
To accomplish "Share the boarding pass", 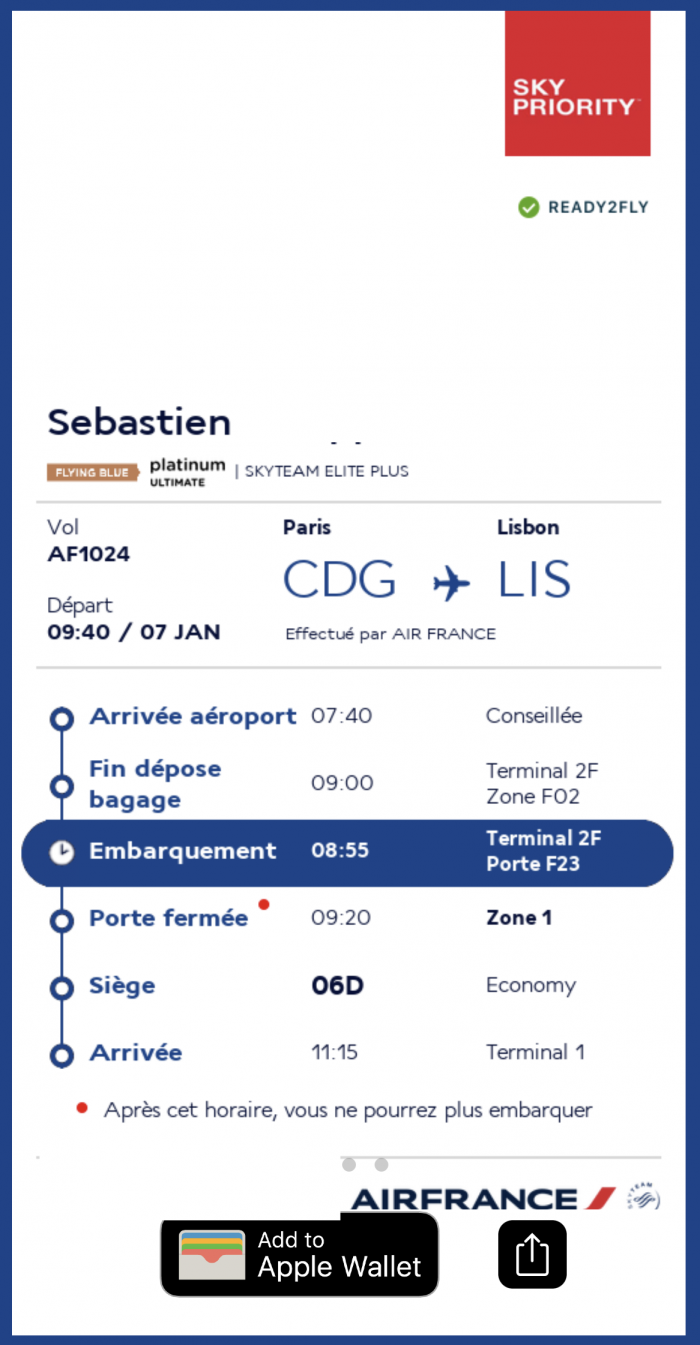I will (x=532, y=1254).
